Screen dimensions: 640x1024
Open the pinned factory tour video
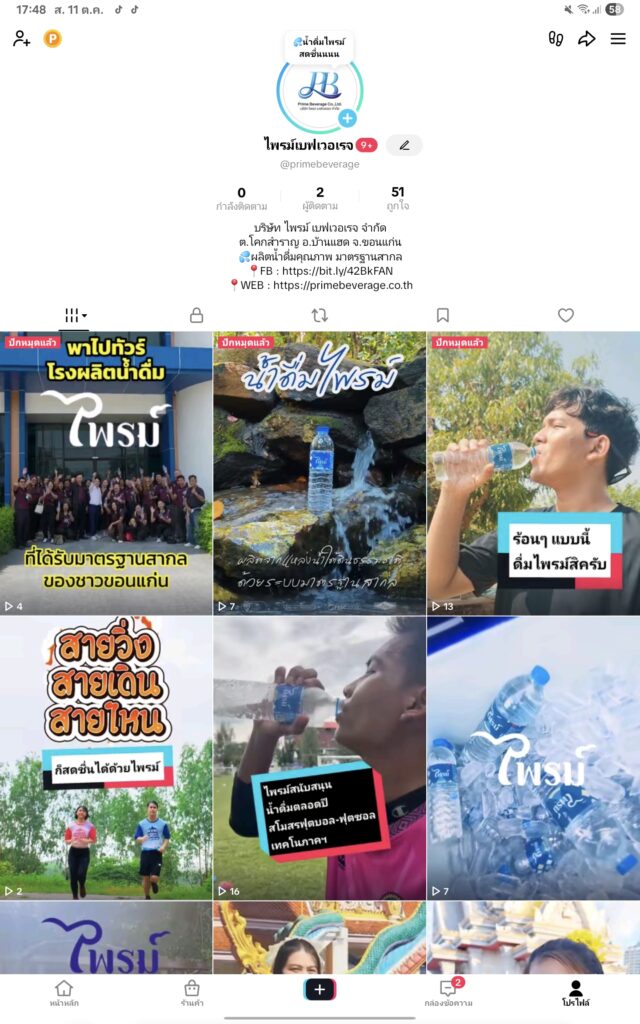[x=106, y=473]
